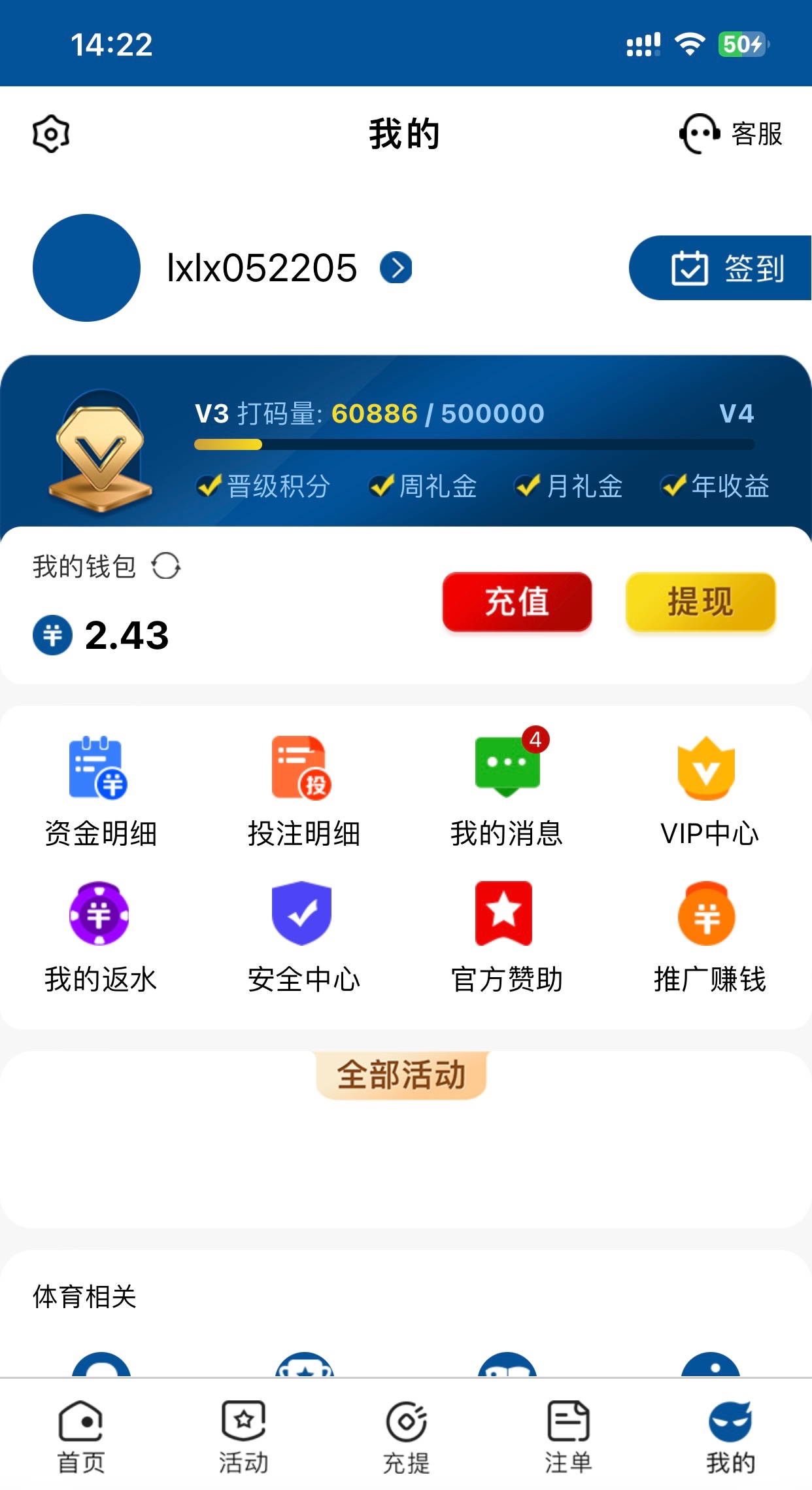Open 我的消息 messages
Viewport: 812px width, 1490px height.
(507, 791)
